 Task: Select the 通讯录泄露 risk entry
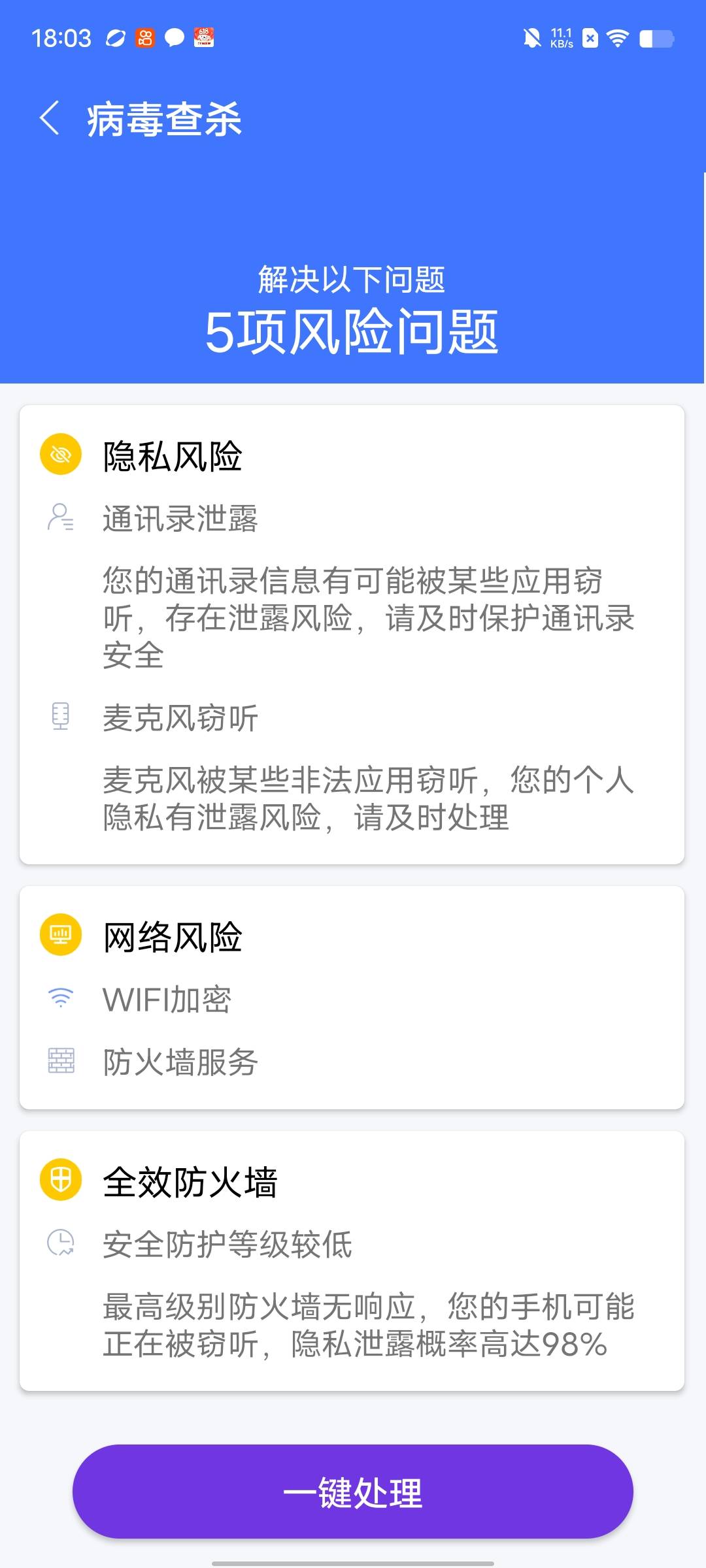click(181, 518)
